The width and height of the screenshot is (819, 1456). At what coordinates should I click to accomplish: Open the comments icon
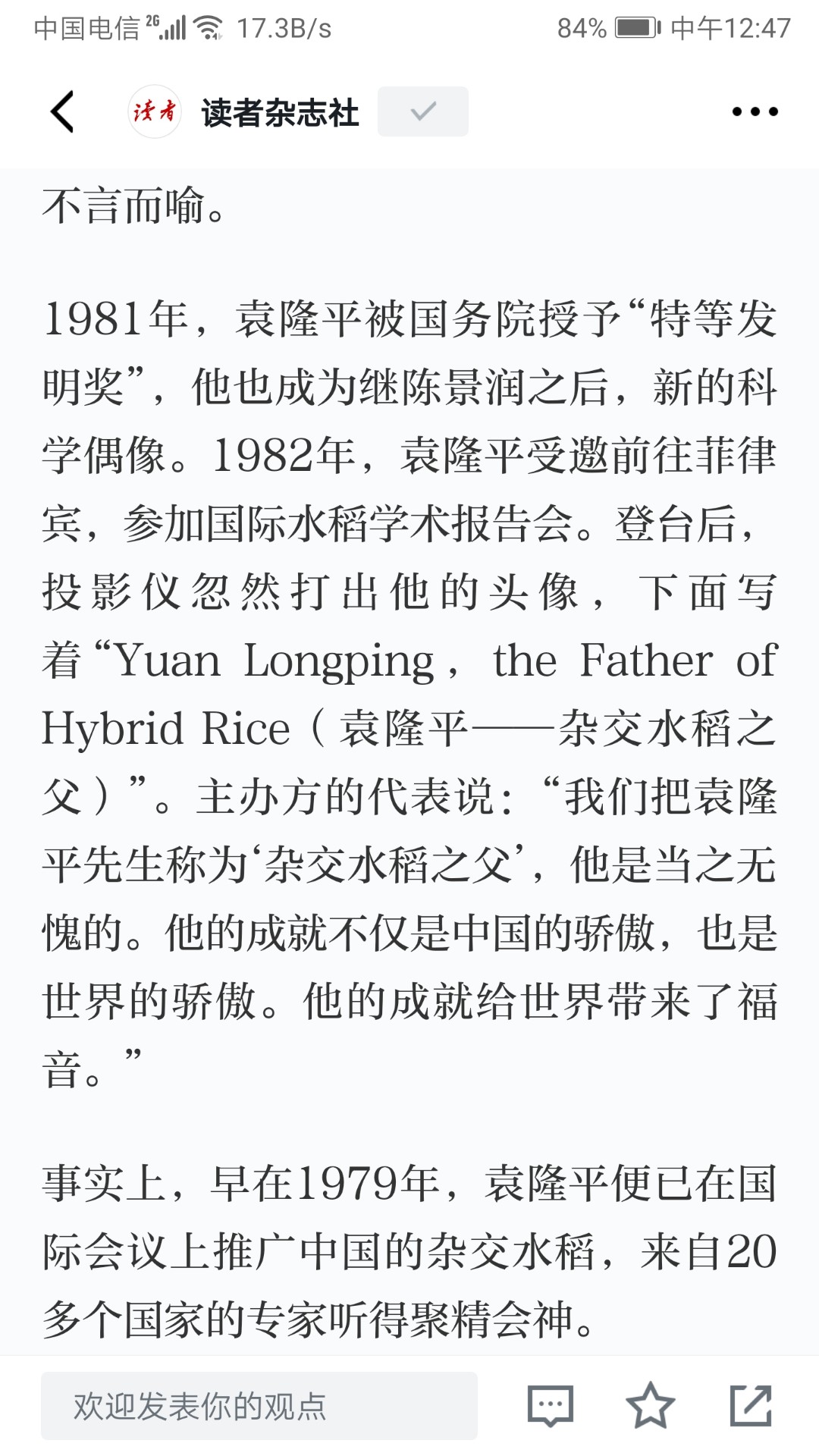551,1406
